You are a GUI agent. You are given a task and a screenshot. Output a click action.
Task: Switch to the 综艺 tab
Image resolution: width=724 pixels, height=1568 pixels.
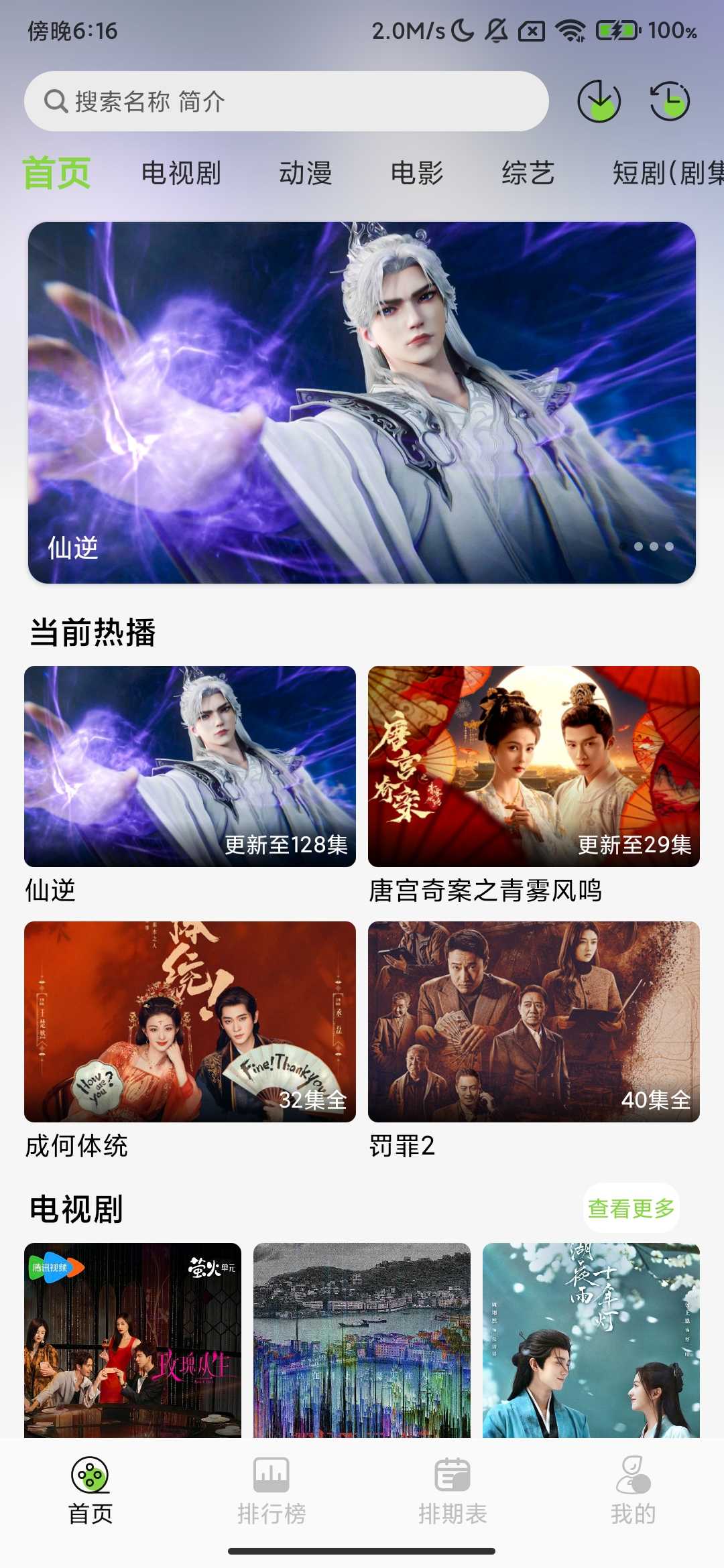pos(528,173)
